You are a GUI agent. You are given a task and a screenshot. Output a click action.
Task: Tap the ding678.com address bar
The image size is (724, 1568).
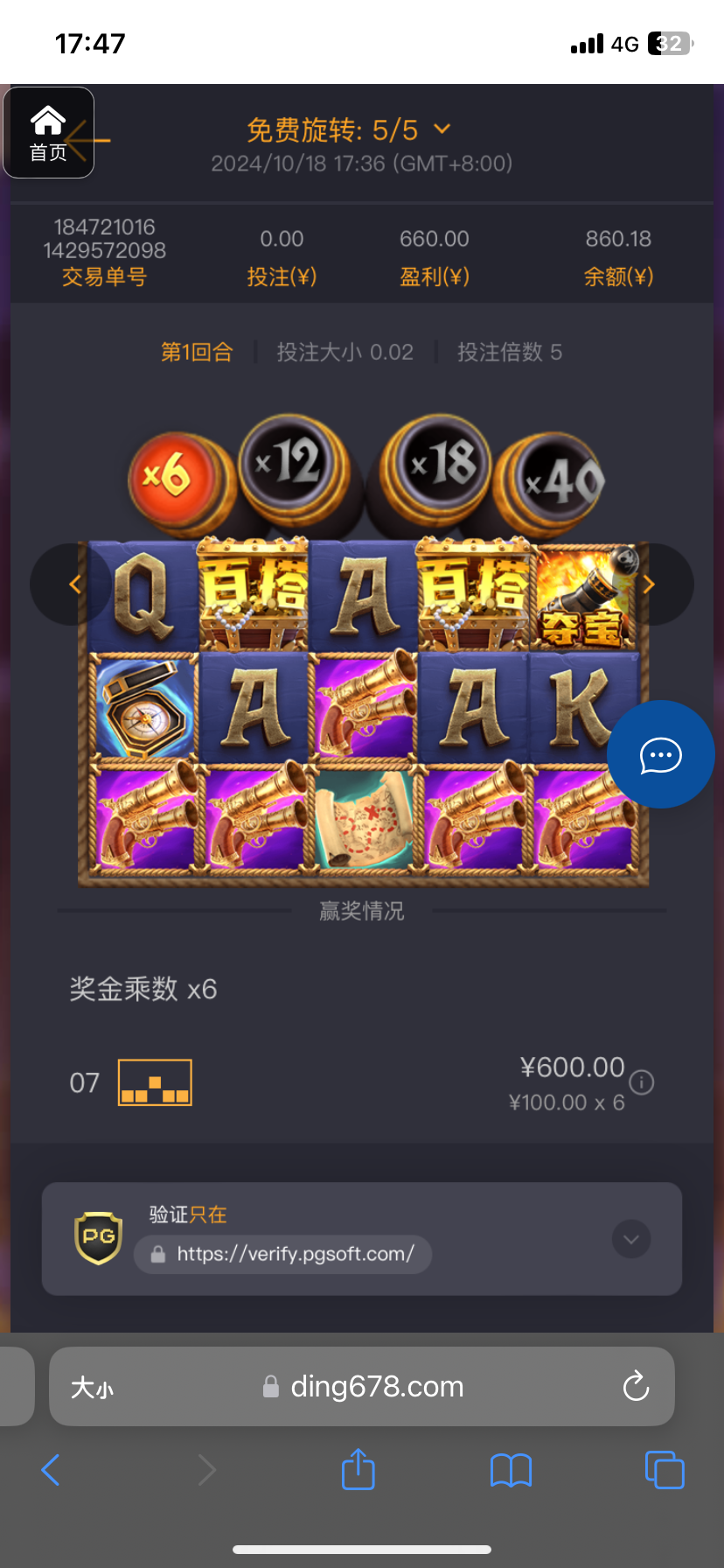tap(376, 1387)
